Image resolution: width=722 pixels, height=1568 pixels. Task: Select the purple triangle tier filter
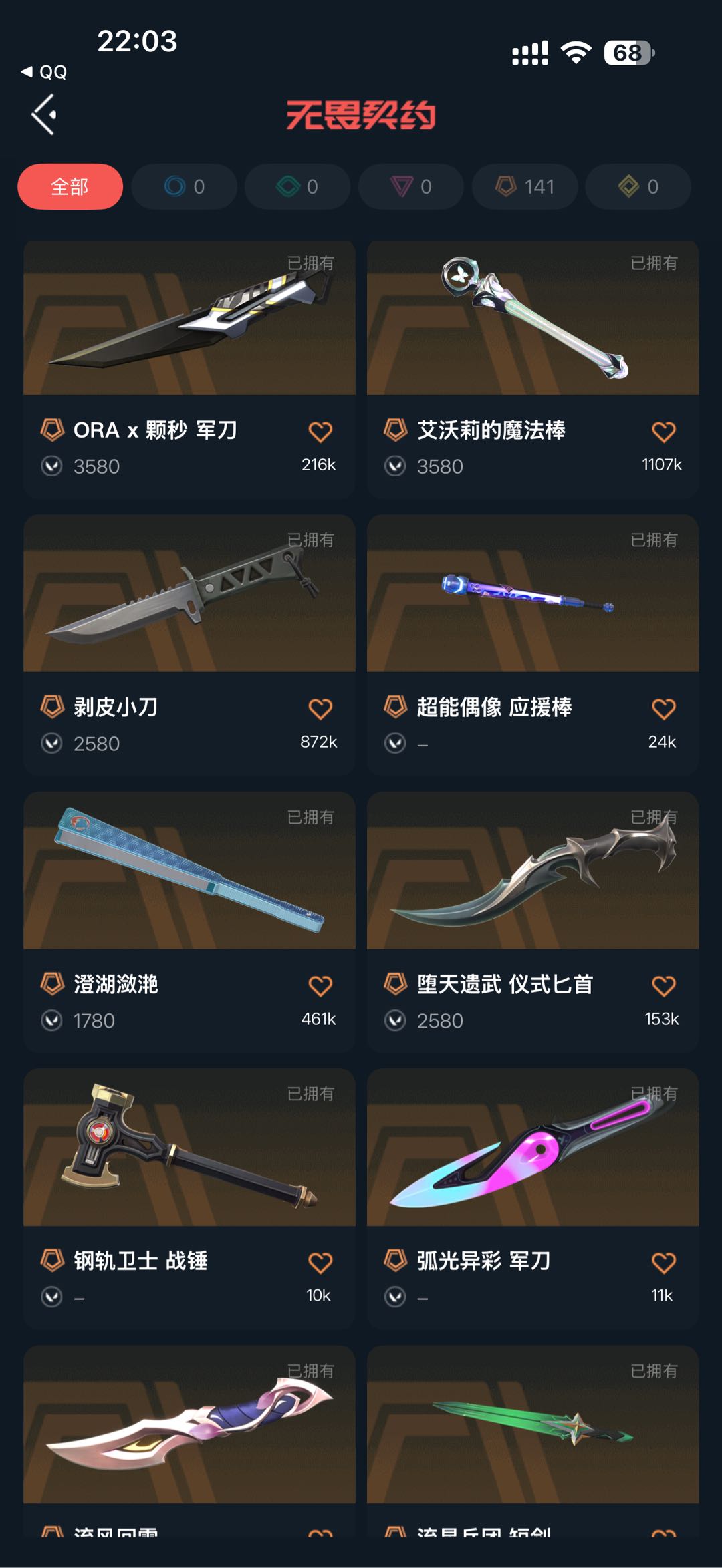point(411,186)
